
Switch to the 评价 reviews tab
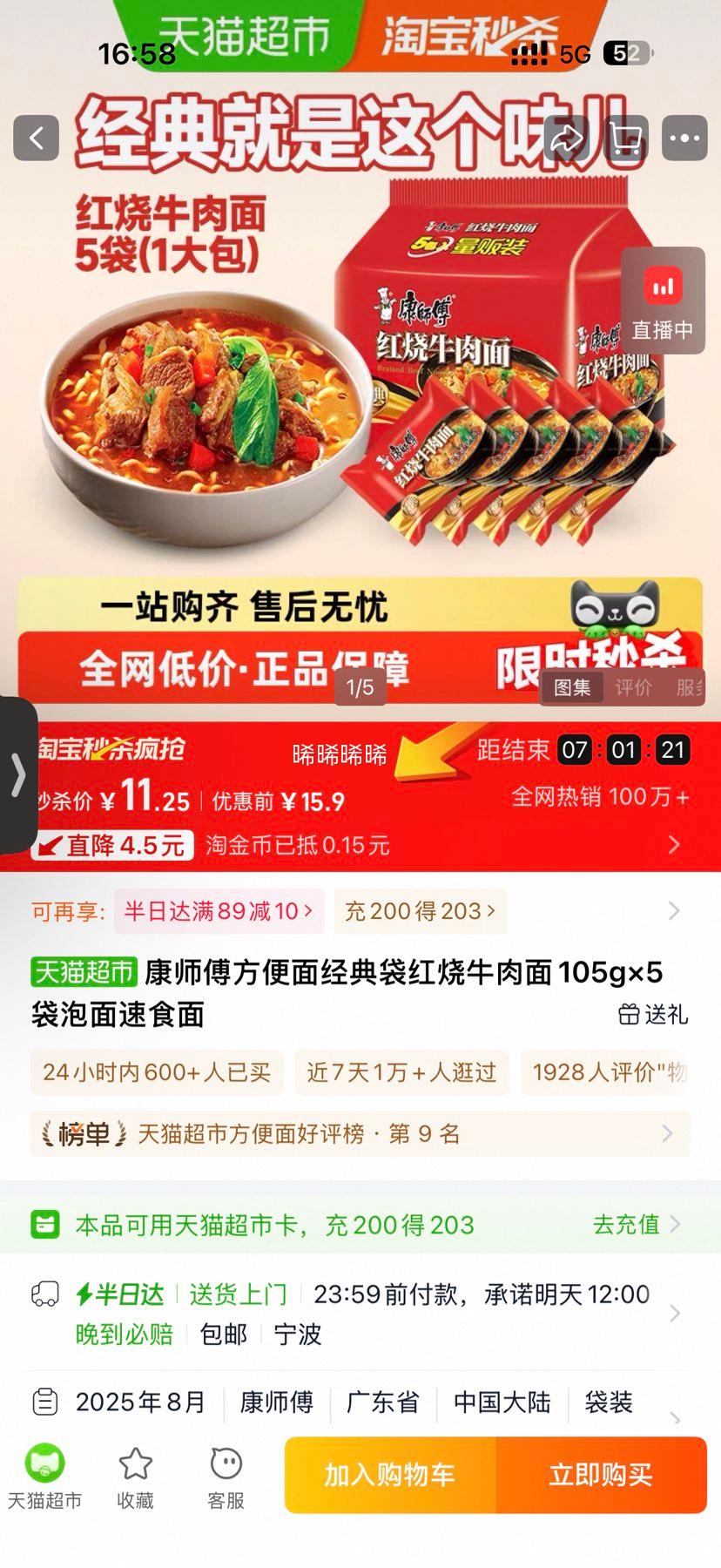(x=633, y=687)
